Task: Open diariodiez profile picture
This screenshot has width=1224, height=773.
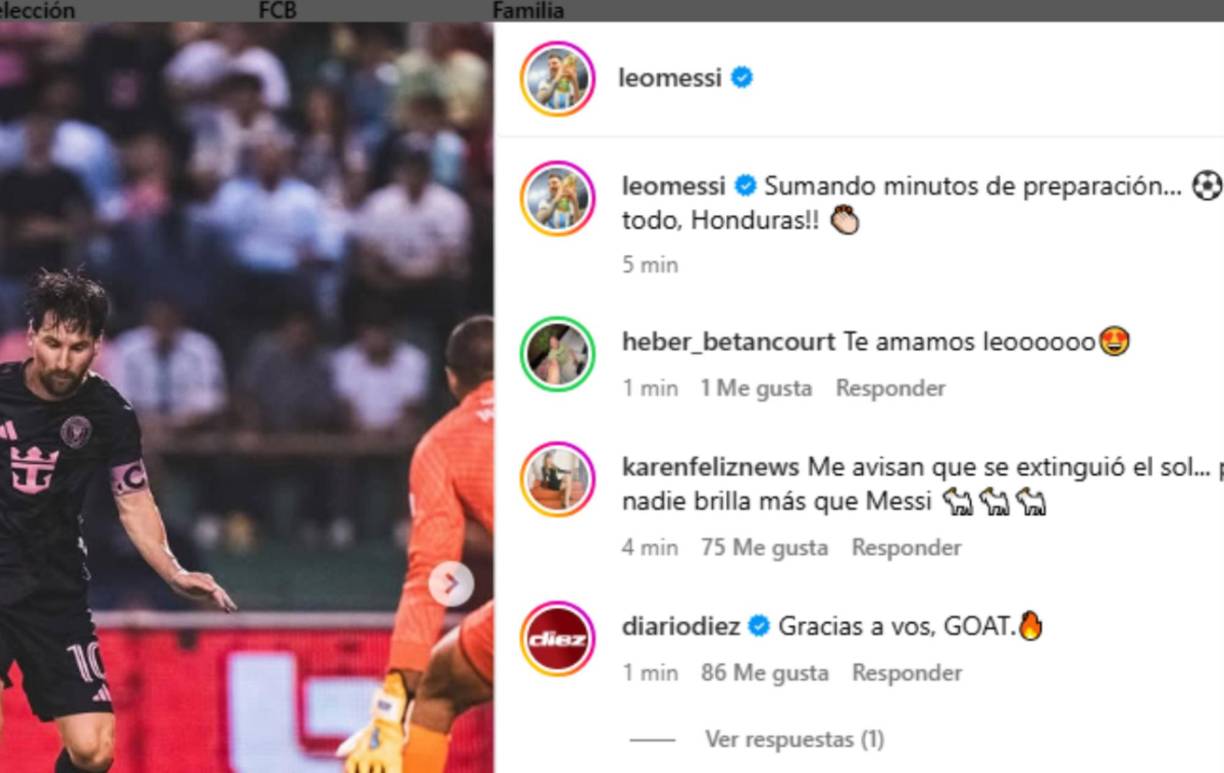Action: point(557,639)
